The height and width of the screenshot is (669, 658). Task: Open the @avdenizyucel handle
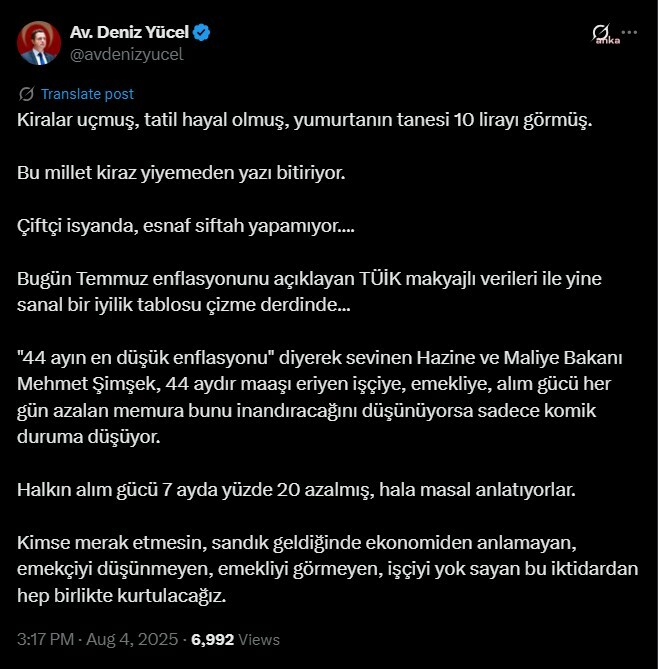tap(126, 54)
